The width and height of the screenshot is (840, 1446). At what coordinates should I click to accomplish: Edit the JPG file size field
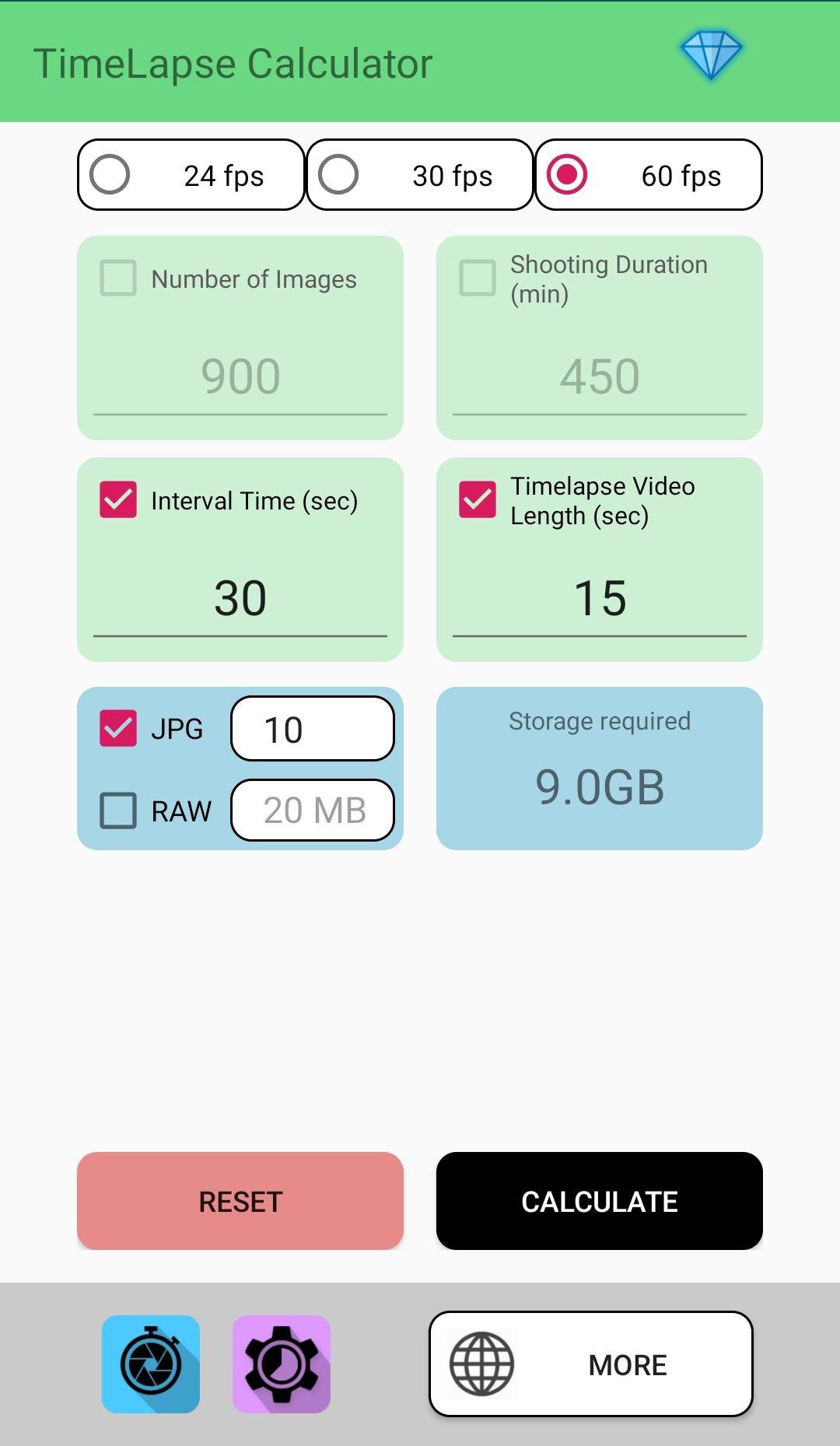tap(313, 729)
